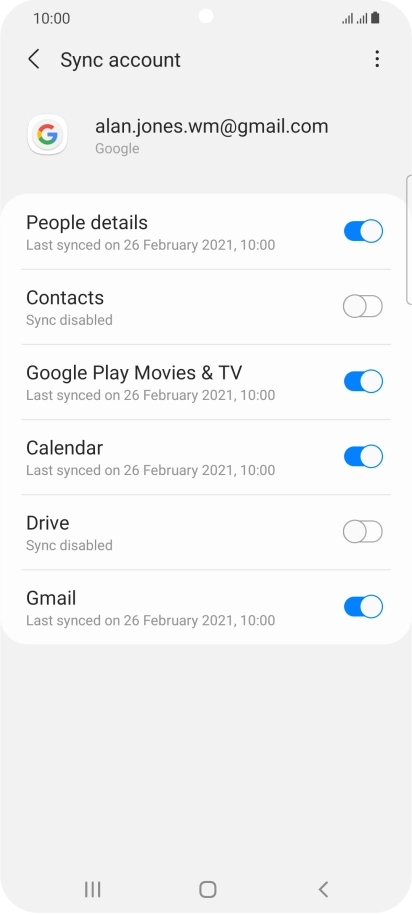Open the three-dot overflow menu
Screen dimensions: 412x915
pos(377,60)
